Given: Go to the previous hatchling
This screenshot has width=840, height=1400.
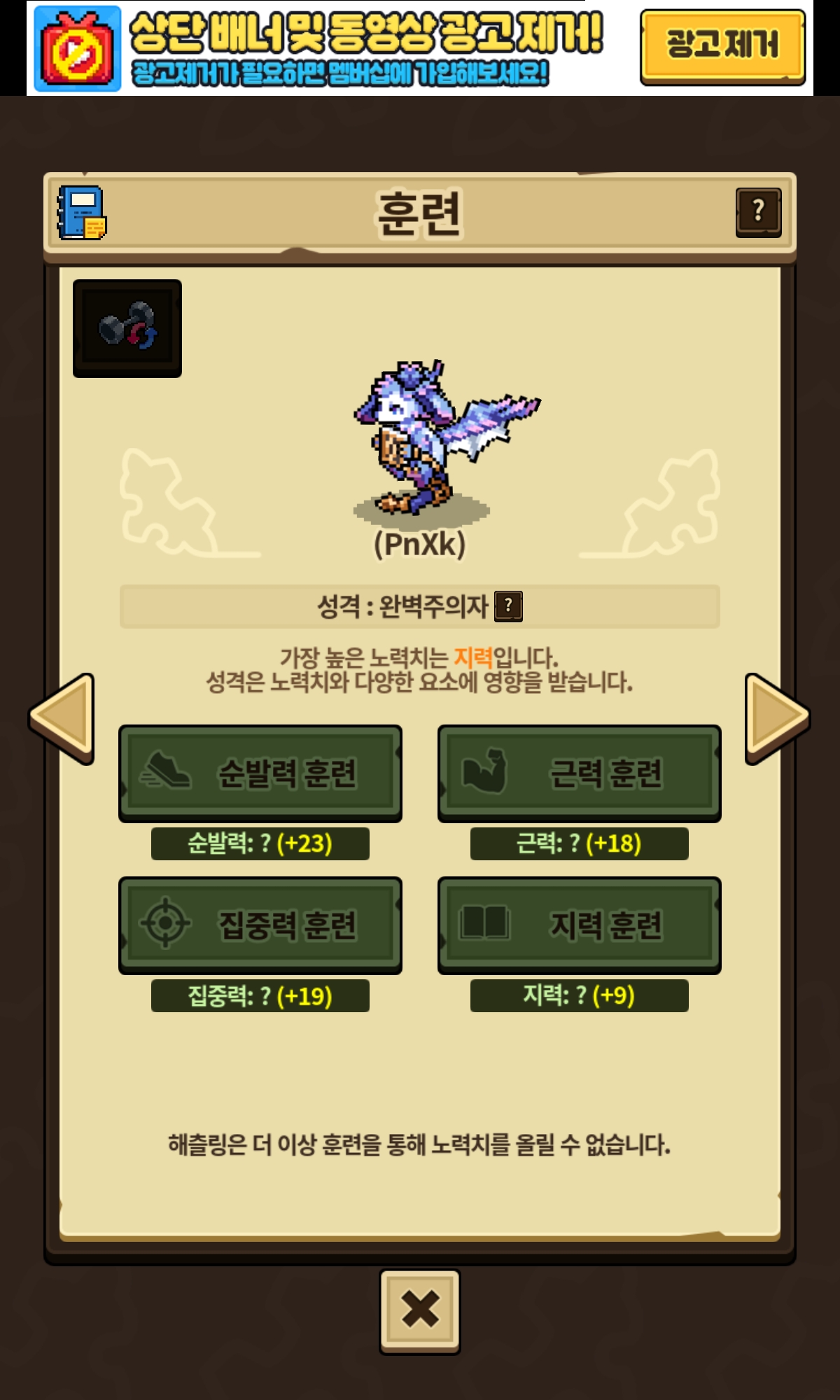Looking at the screenshot, I should tap(62, 718).
